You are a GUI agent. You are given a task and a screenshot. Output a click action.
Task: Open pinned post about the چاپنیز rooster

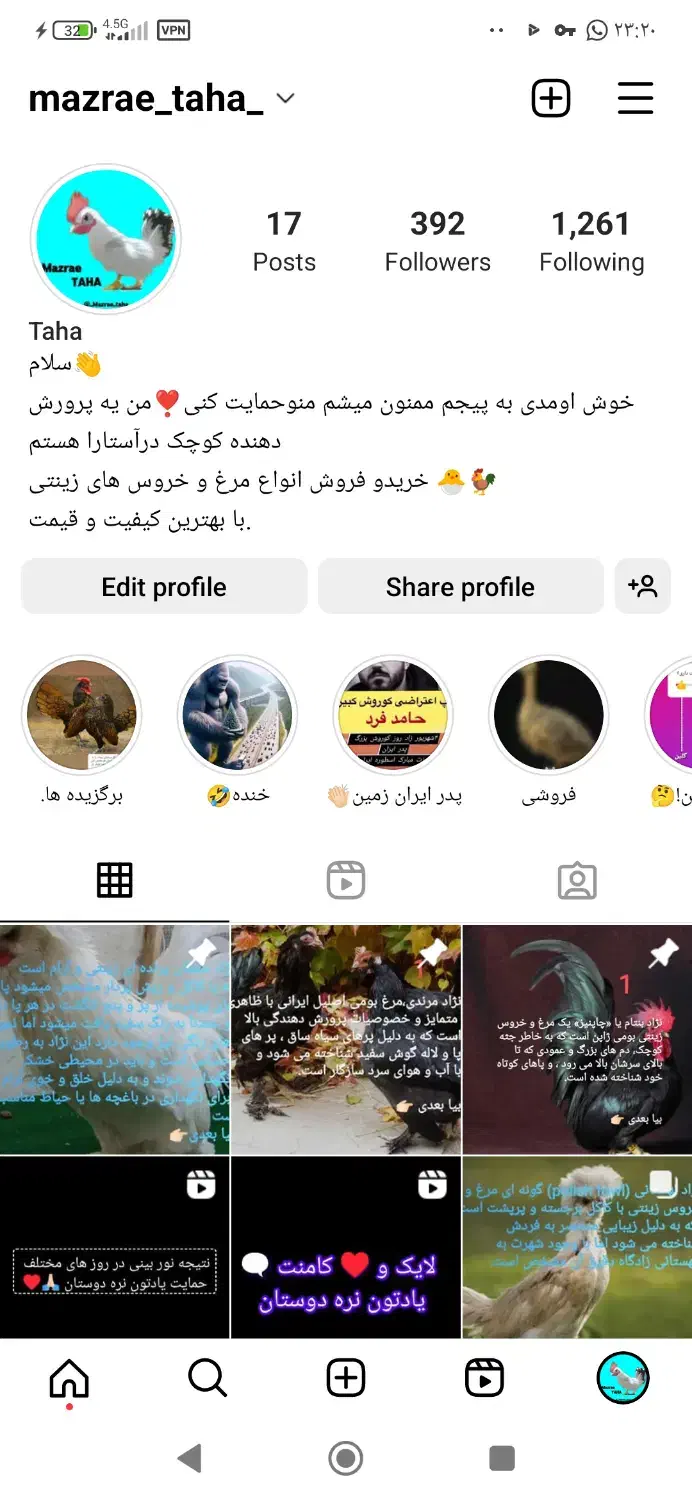577,1040
